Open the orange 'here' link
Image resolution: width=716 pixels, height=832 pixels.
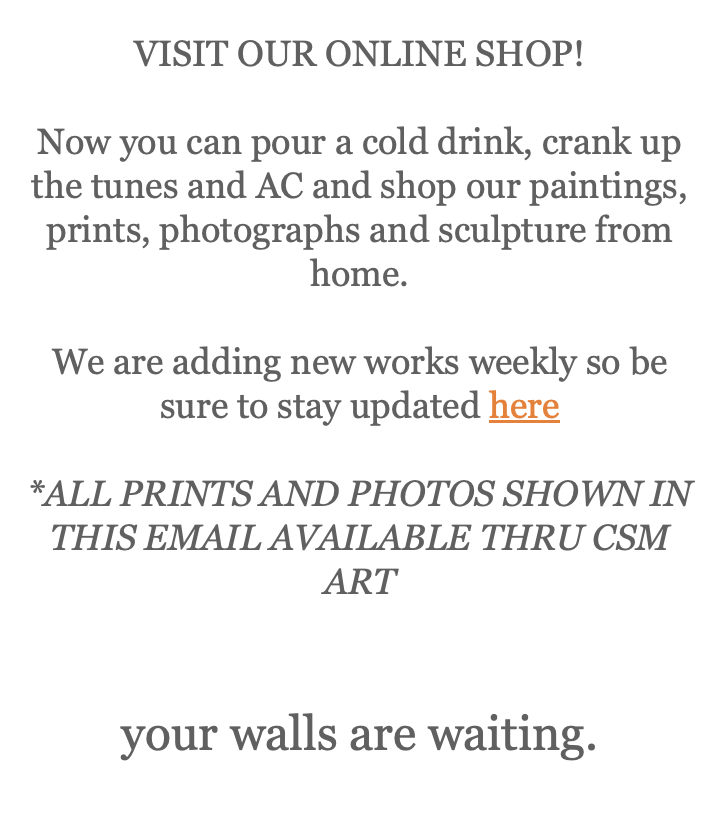[524, 406]
